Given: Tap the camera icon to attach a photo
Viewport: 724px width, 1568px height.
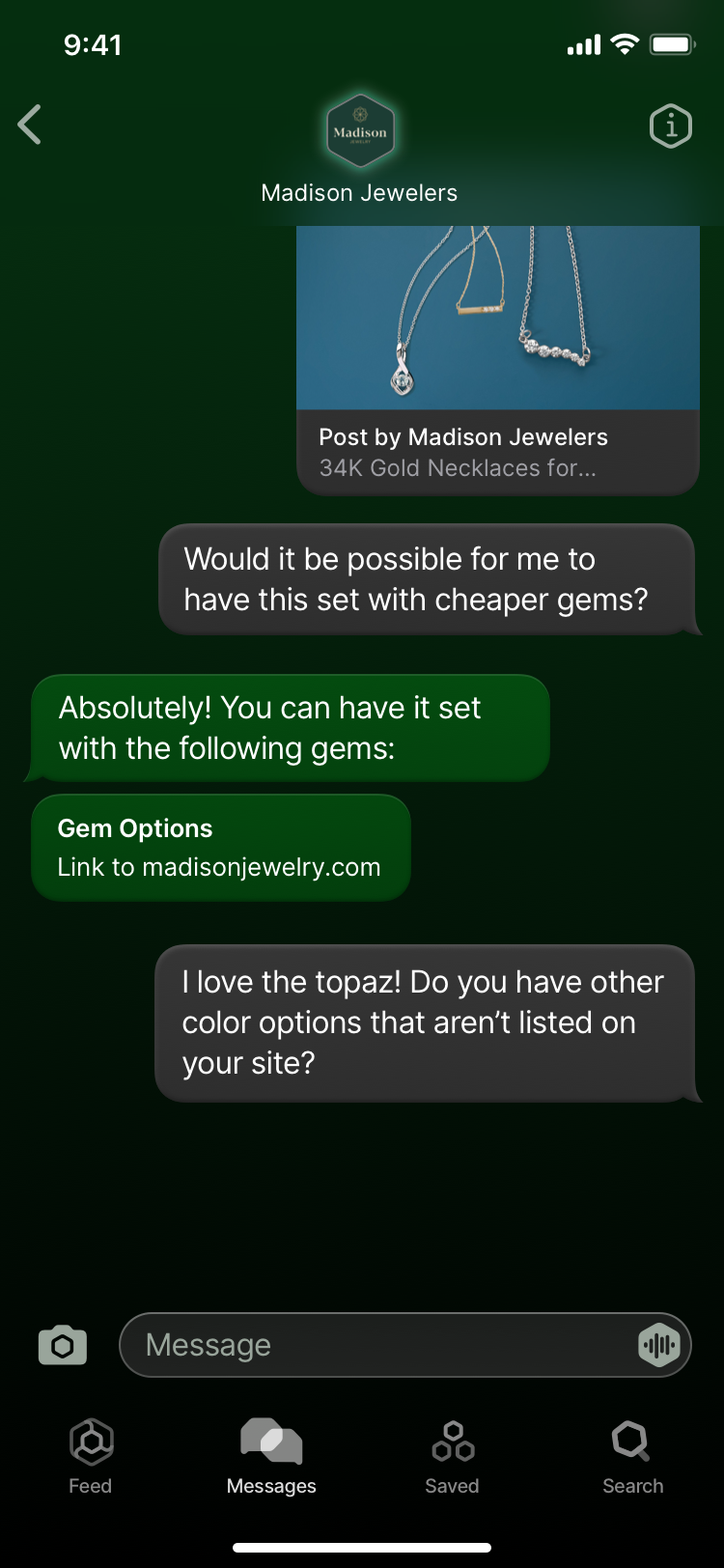Looking at the screenshot, I should [x=63, y=1345].
